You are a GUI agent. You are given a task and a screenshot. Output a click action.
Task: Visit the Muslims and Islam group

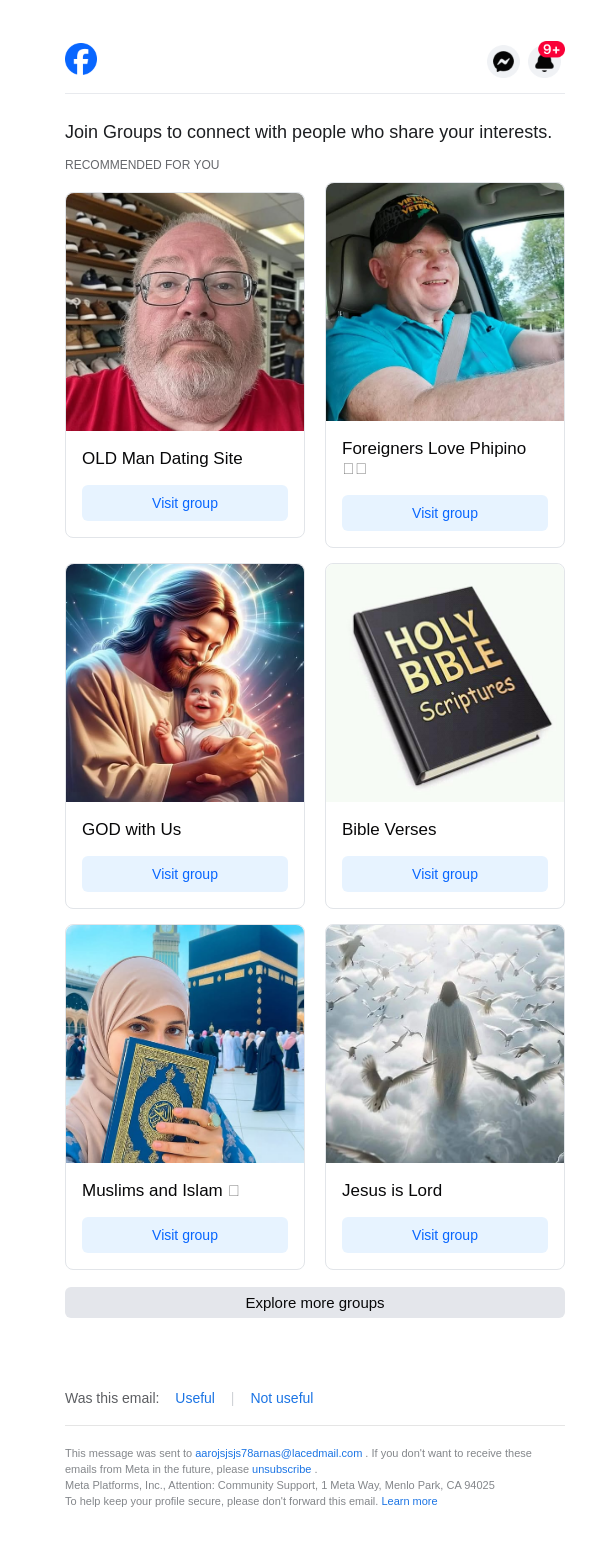pyautogui.click(x=185, y=1235)
